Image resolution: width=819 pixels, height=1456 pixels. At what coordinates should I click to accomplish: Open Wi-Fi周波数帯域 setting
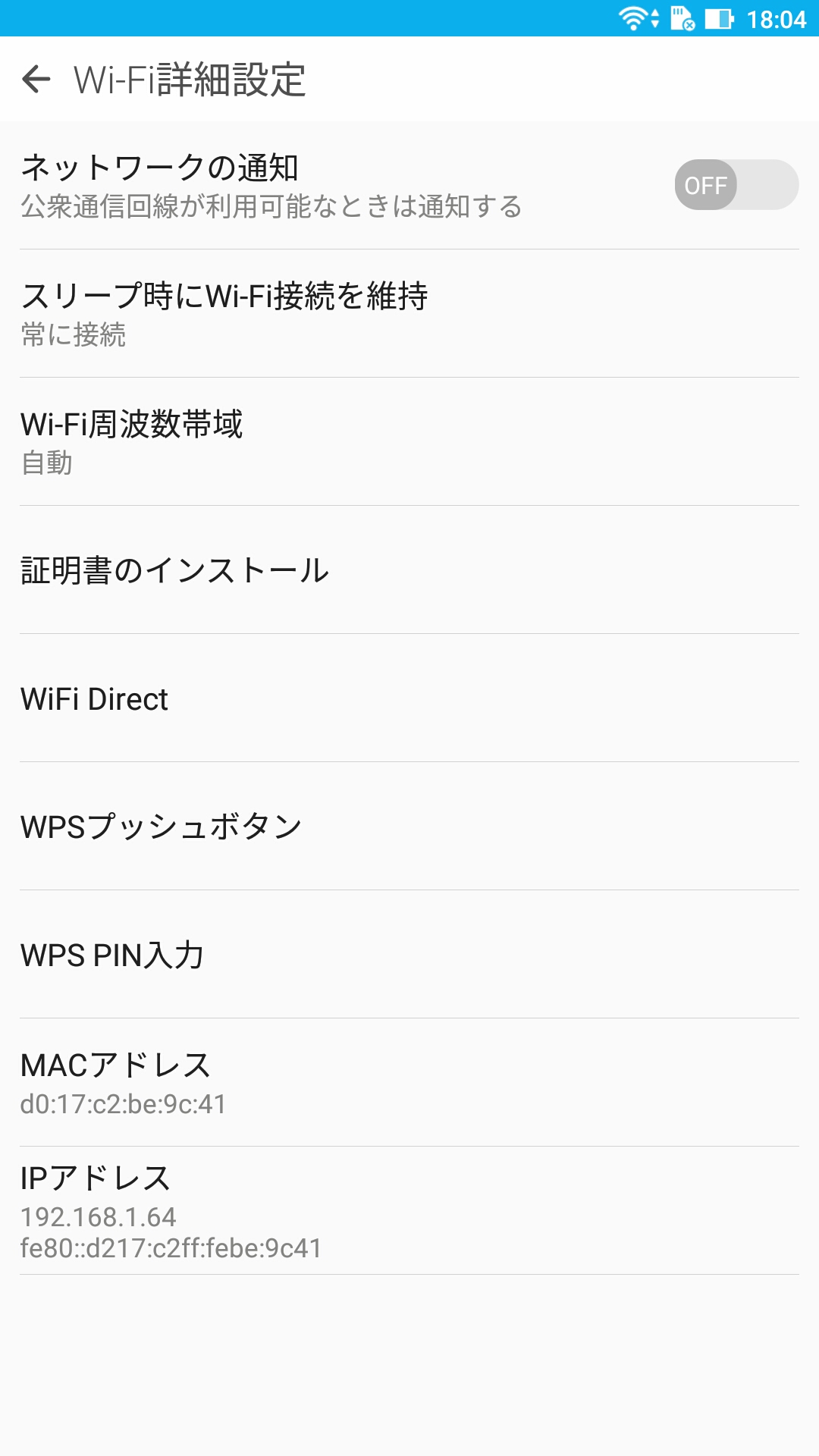(x=409, y=442)
